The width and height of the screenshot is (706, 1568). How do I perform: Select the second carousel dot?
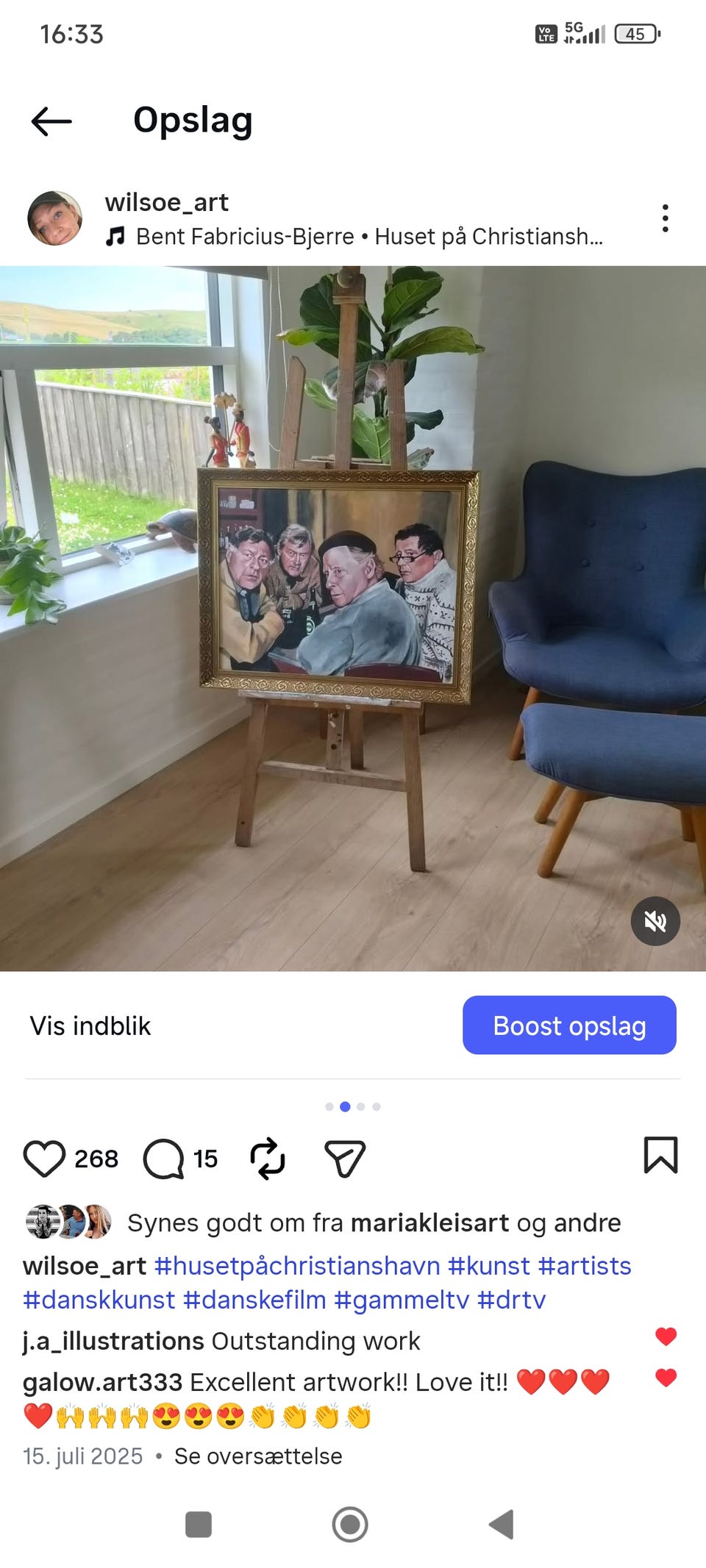click(x=344, y=1105)
